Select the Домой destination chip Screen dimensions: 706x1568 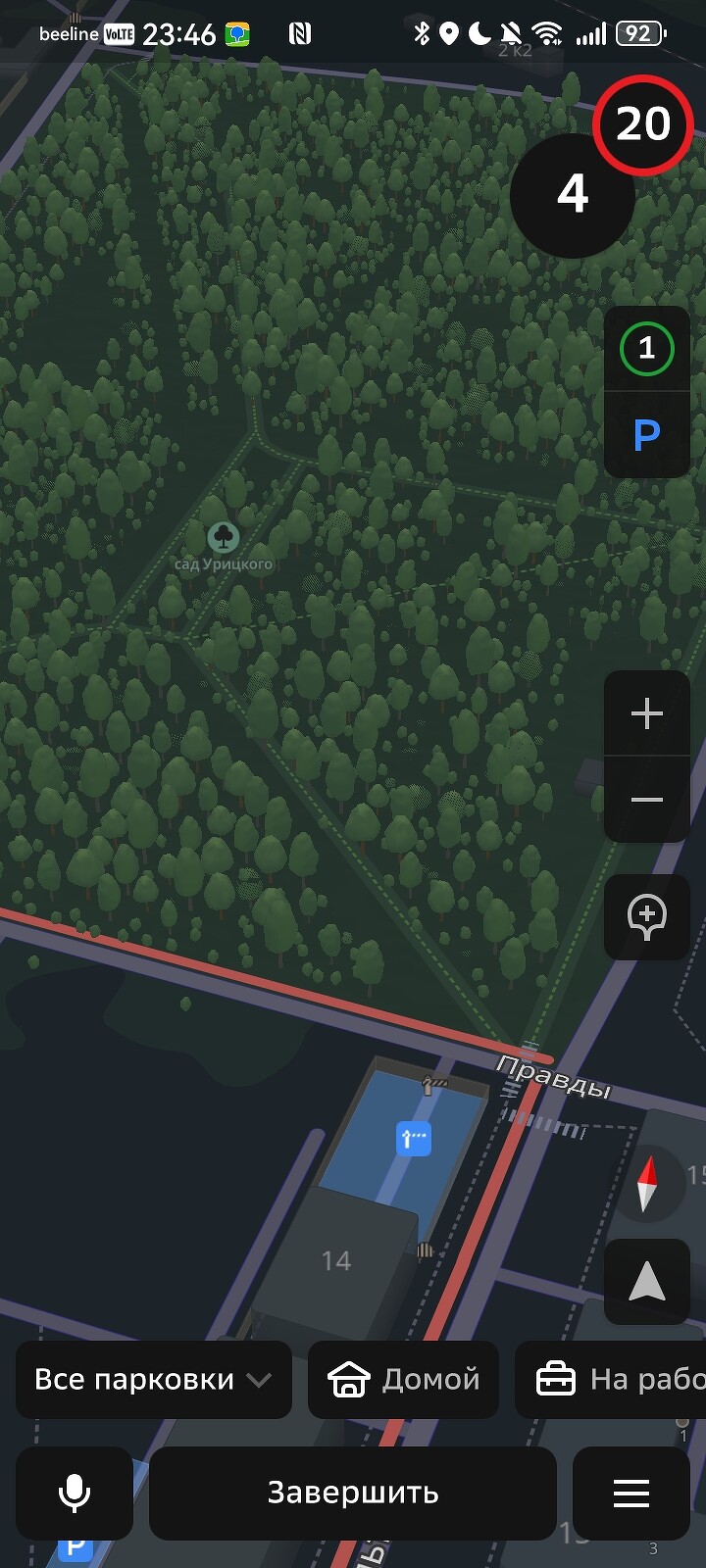[403, 1380]
